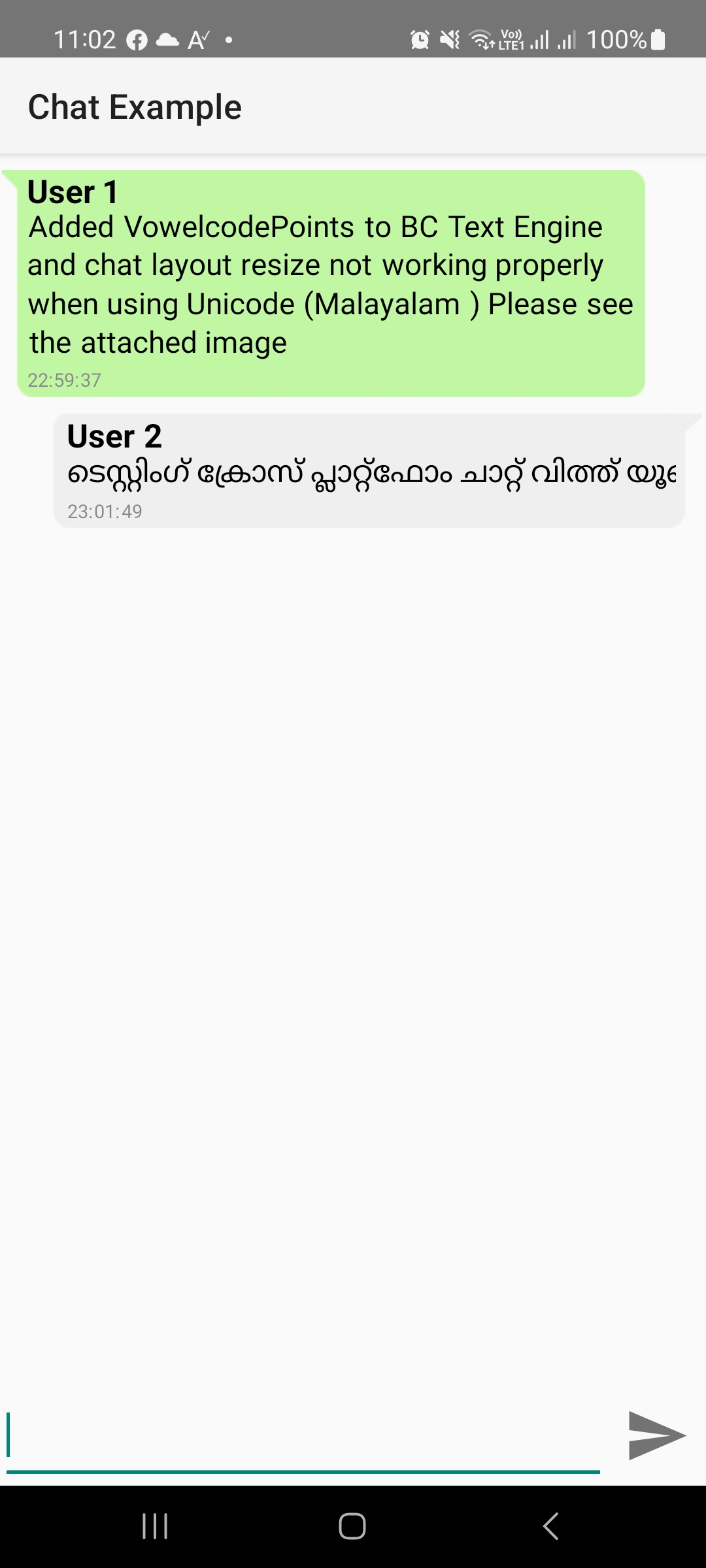The width and height of the screenshot is (706, 1568).
Task: Tap the Wi-Fi status bar icon
Action: coord(482,39)
